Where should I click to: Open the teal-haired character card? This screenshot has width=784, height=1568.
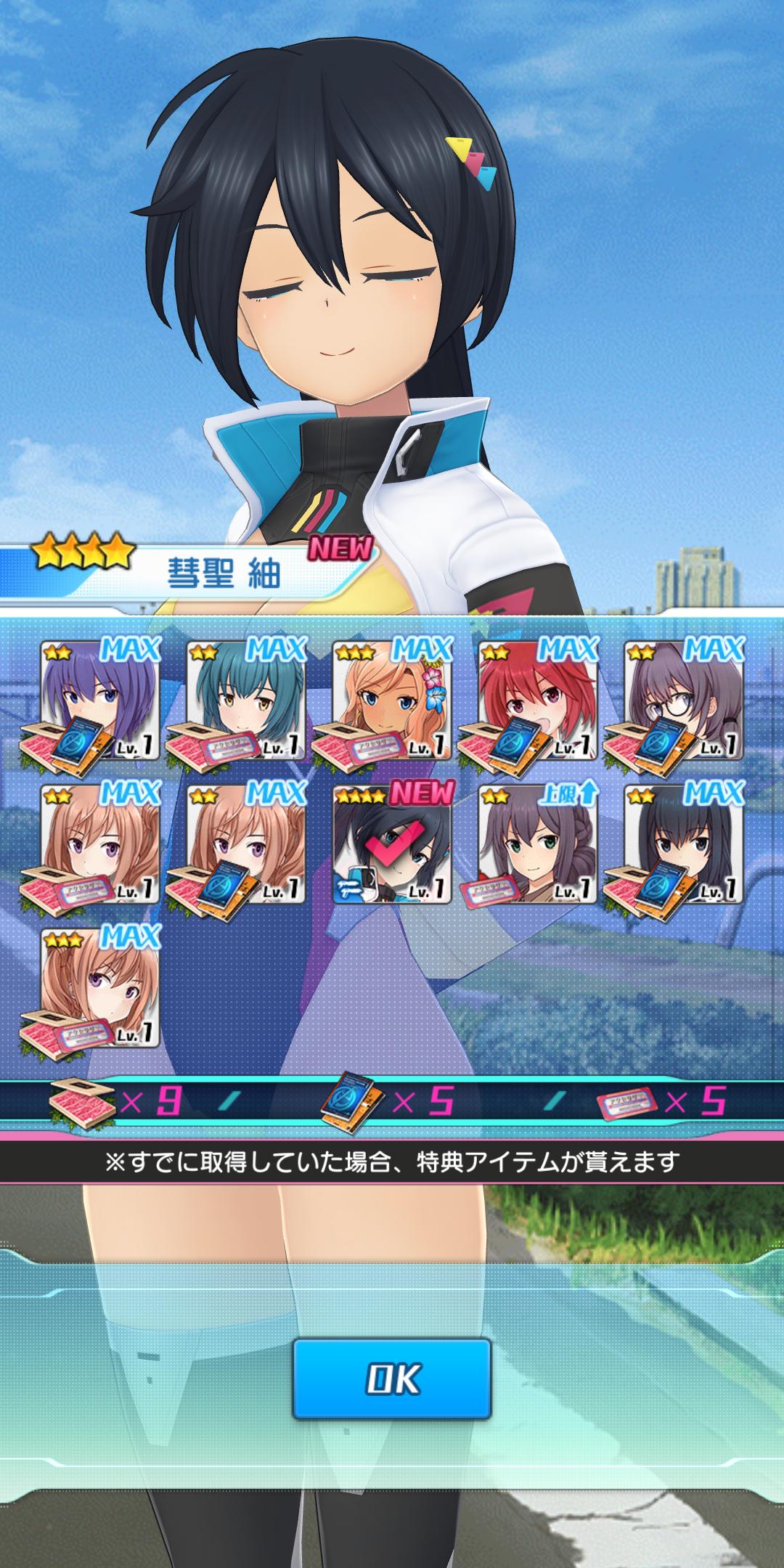point(246,699)
